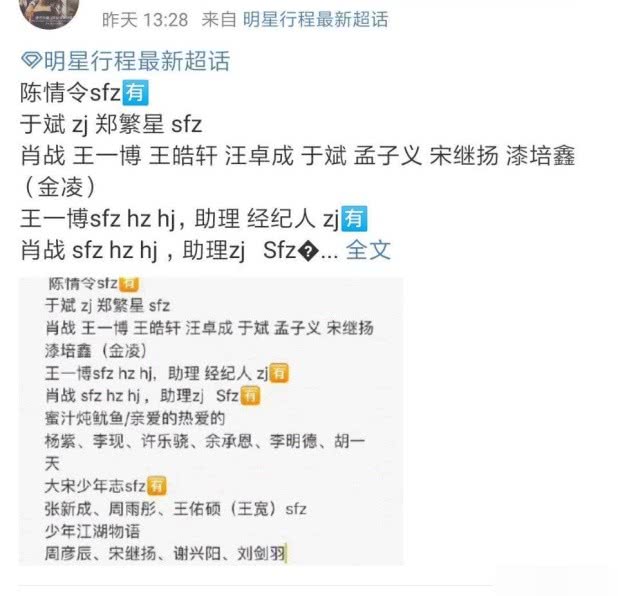Open the attached screenshot image
Screen dimensions: 618x596
click(x=210, y=420)
